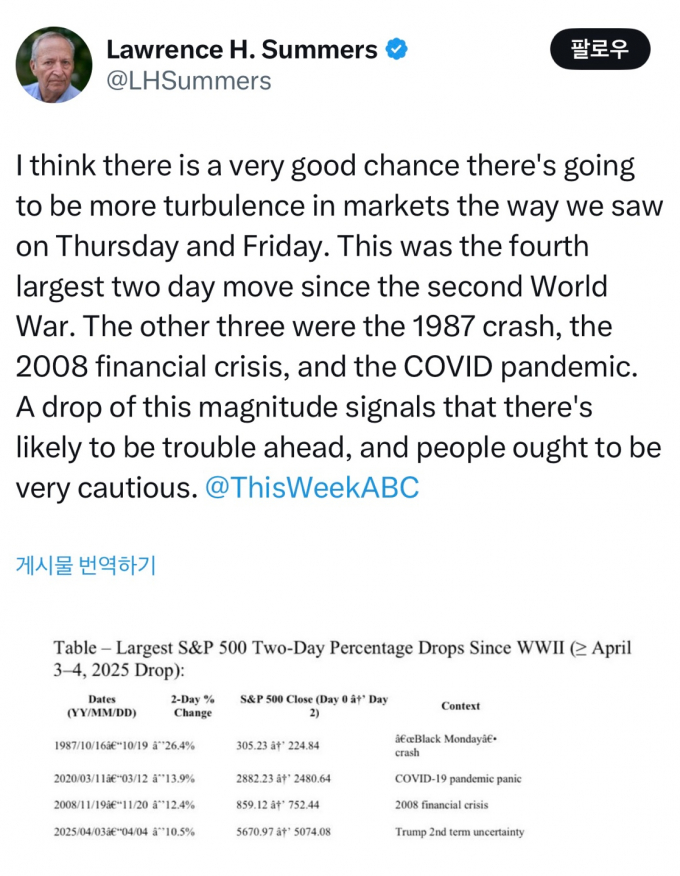Translate the post via 게시물 번역하기
The height and width of the screenshot is (876, 680).
click(86, 565)
